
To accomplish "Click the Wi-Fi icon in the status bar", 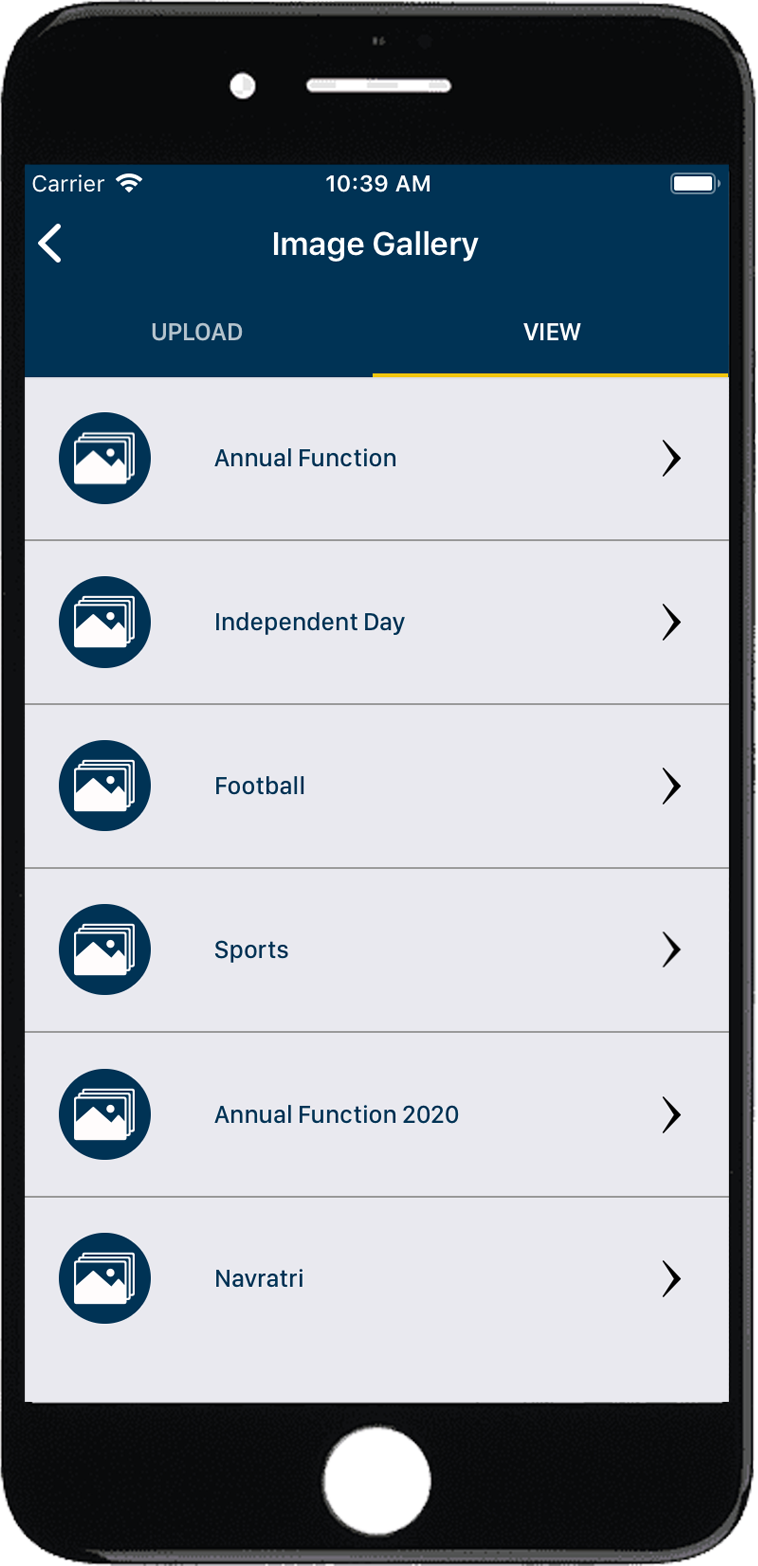I will tap(129, 183).
